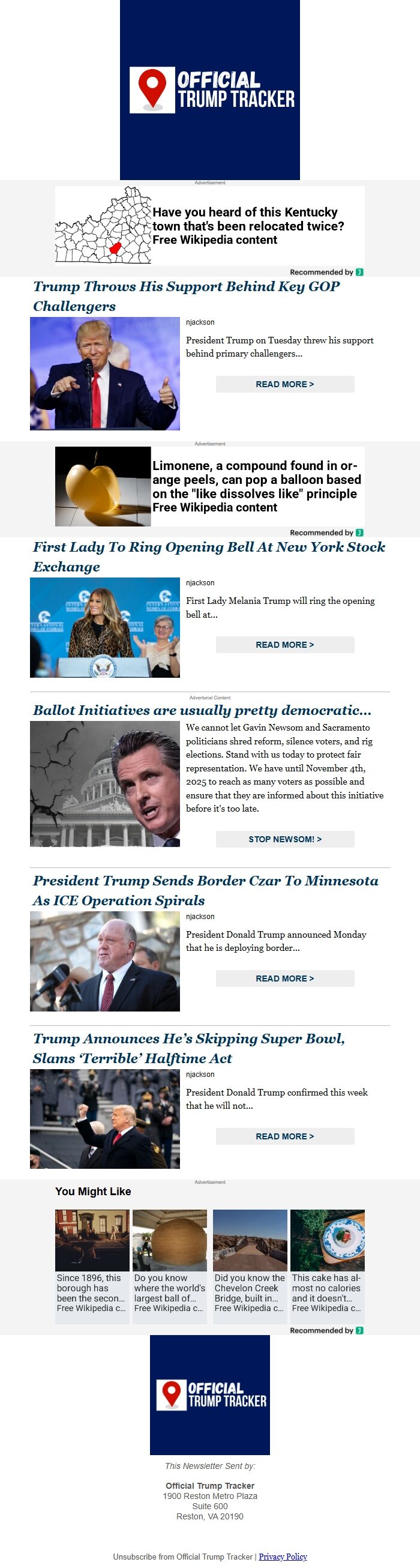Open the Kentucky town Wikipedia ad
This screenshot has height=1568, width=420.
pos(210,226)
